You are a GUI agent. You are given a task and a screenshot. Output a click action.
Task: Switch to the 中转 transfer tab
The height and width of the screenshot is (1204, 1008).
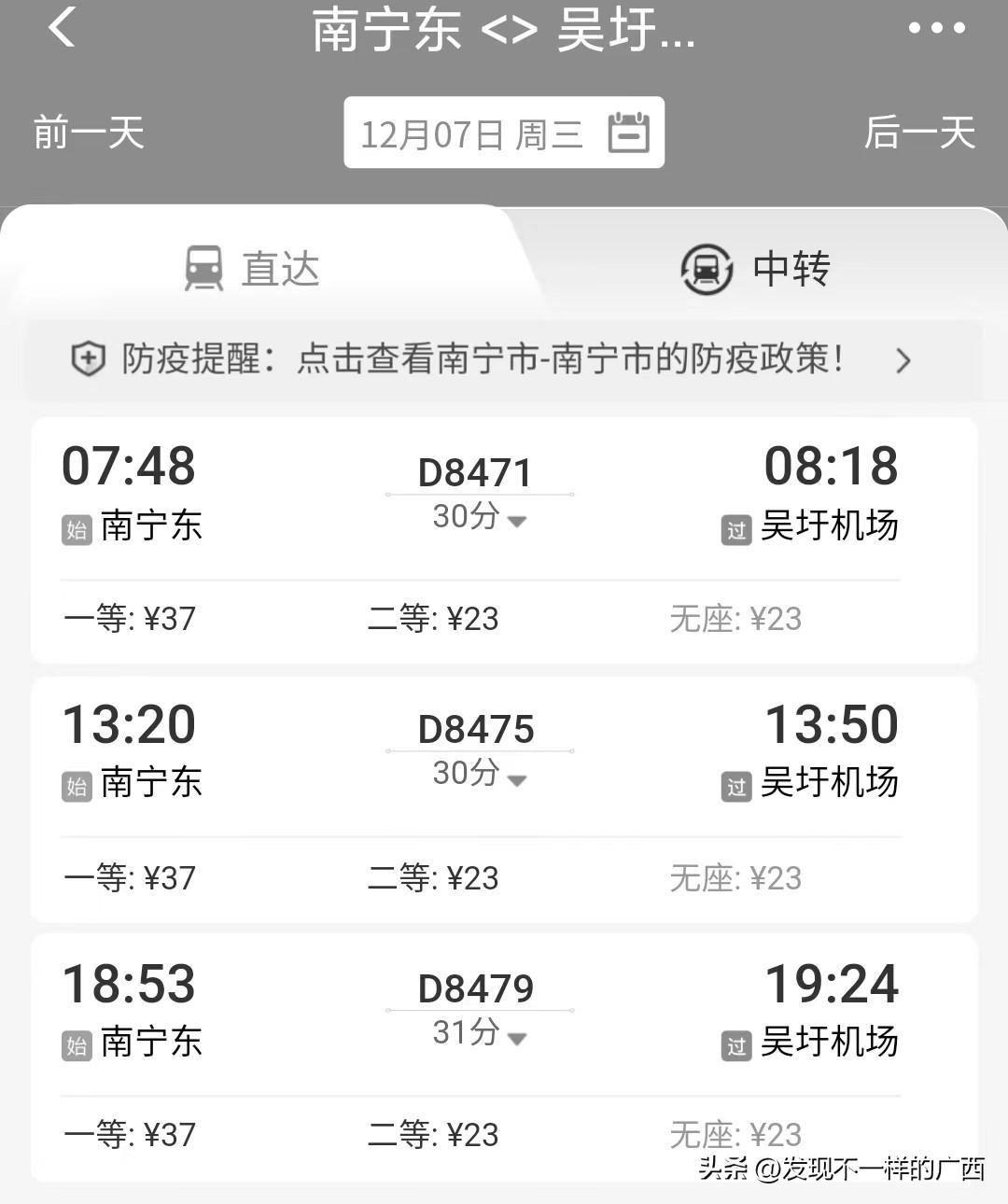756,269
